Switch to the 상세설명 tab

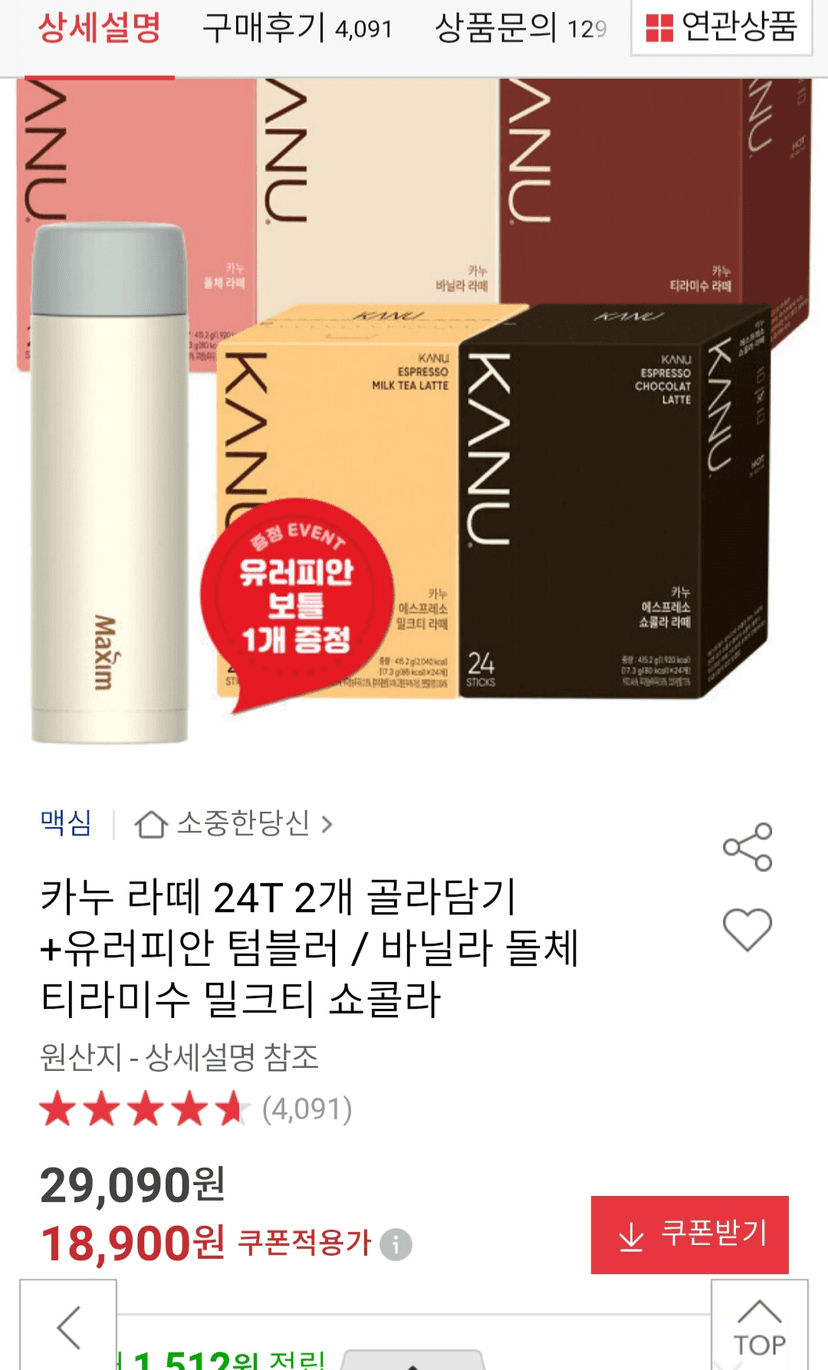tap(100, 28)
